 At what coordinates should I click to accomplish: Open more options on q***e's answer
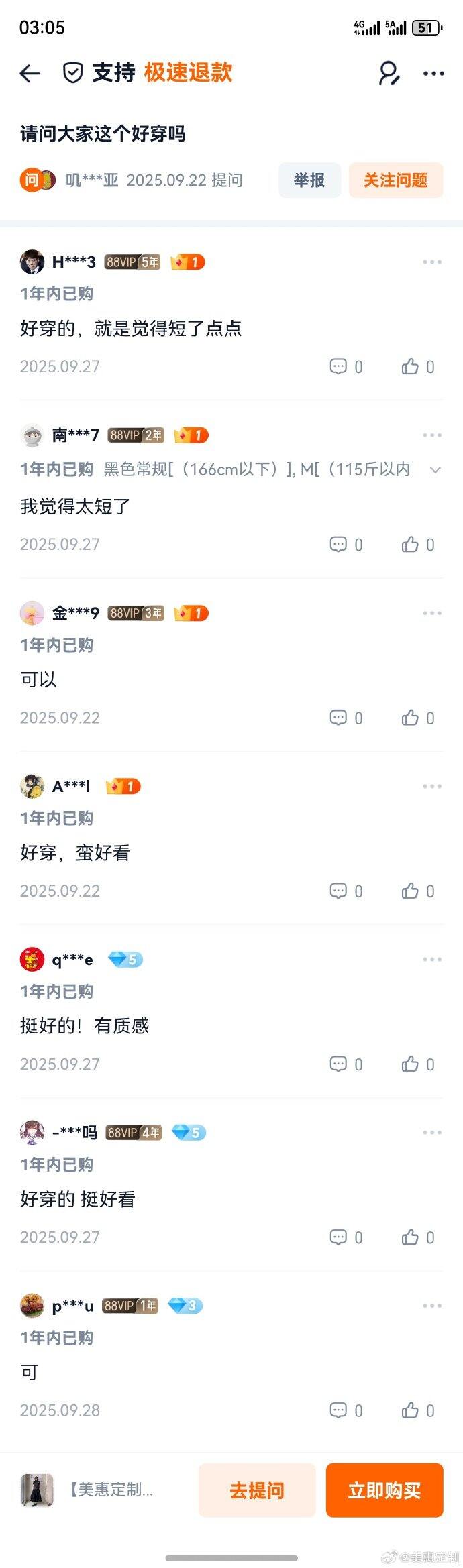(432, 960)
